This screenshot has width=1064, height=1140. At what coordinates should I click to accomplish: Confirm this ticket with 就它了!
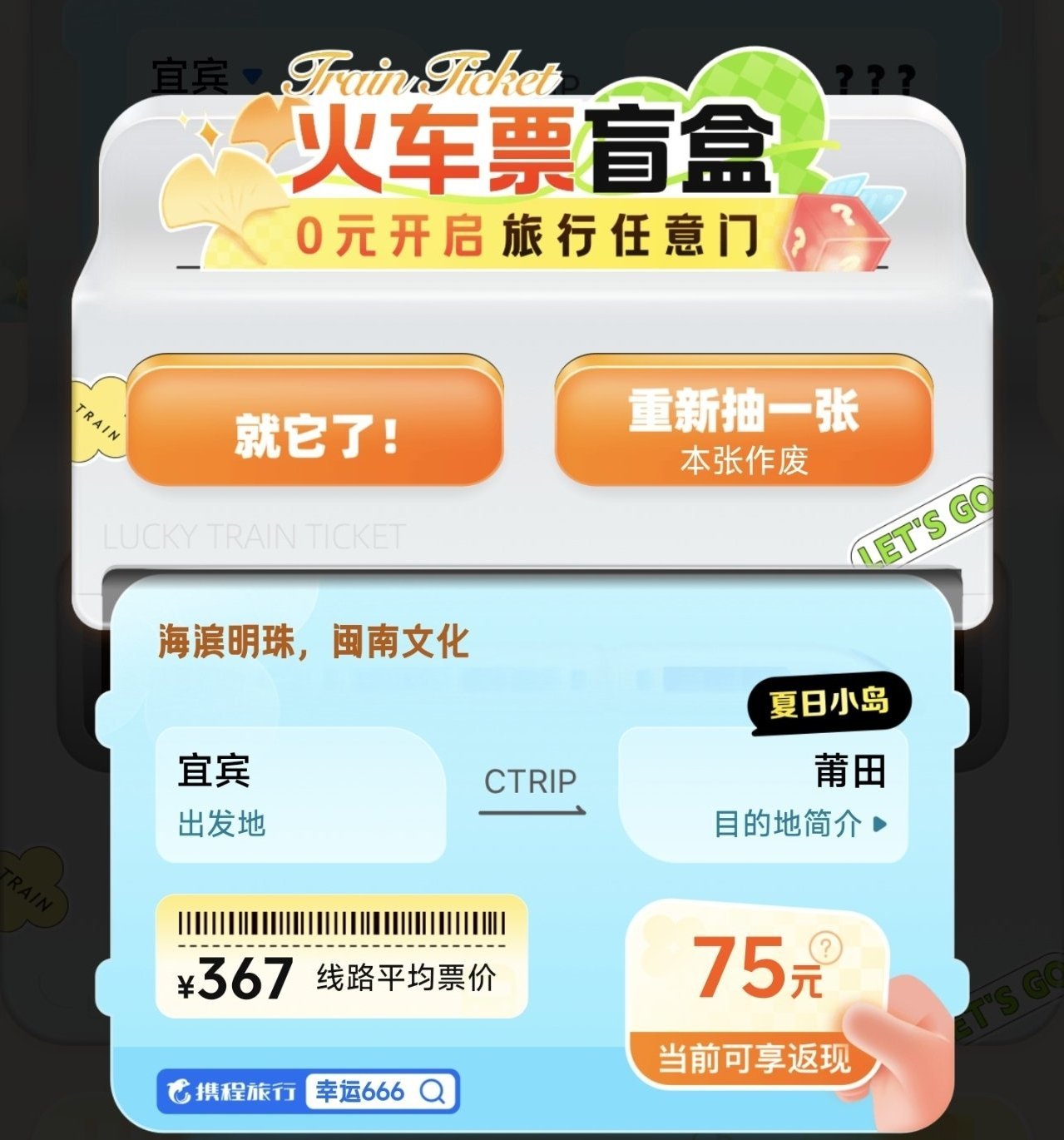314,422
